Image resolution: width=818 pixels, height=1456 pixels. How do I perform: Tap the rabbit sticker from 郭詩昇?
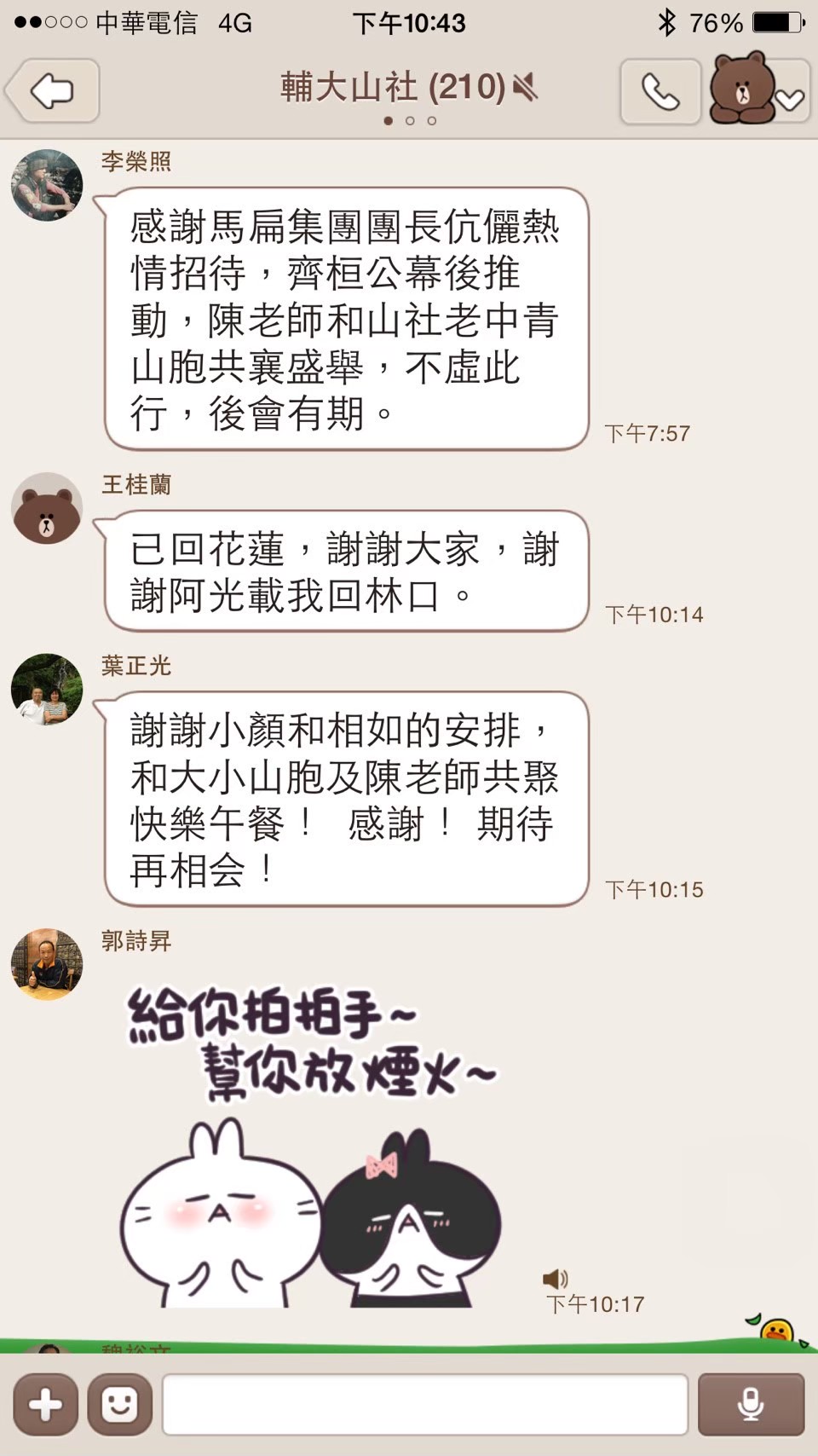[x=311, y=1147]
